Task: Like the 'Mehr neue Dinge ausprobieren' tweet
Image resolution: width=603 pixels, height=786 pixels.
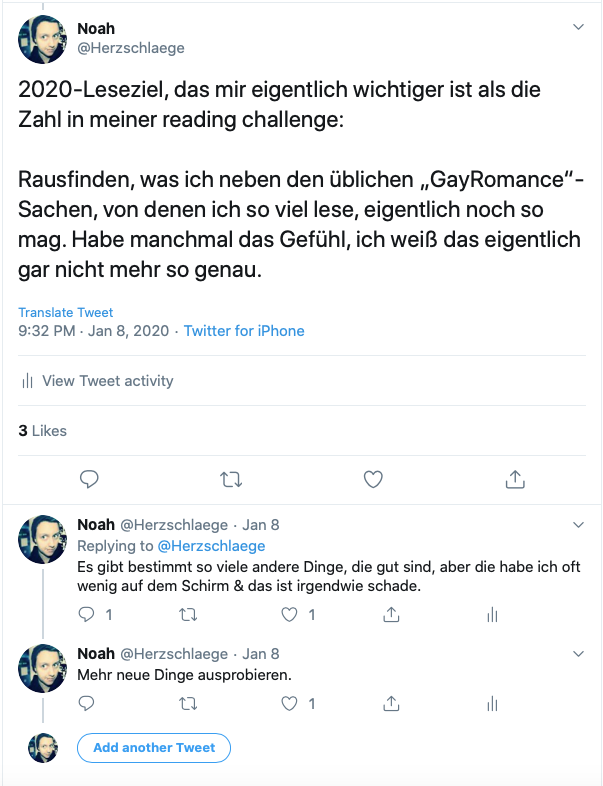Action: (290, 704)
